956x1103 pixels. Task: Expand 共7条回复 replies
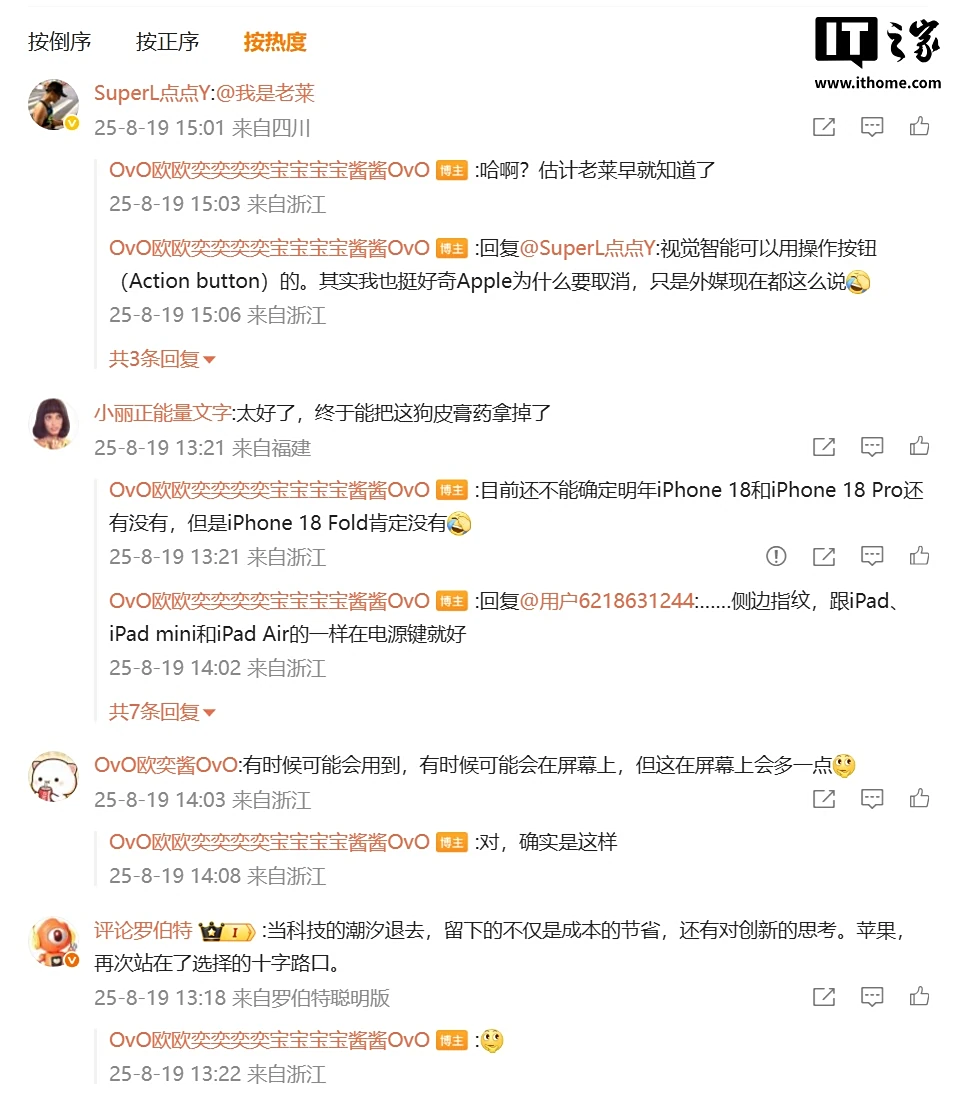click(x=162, y=712)
